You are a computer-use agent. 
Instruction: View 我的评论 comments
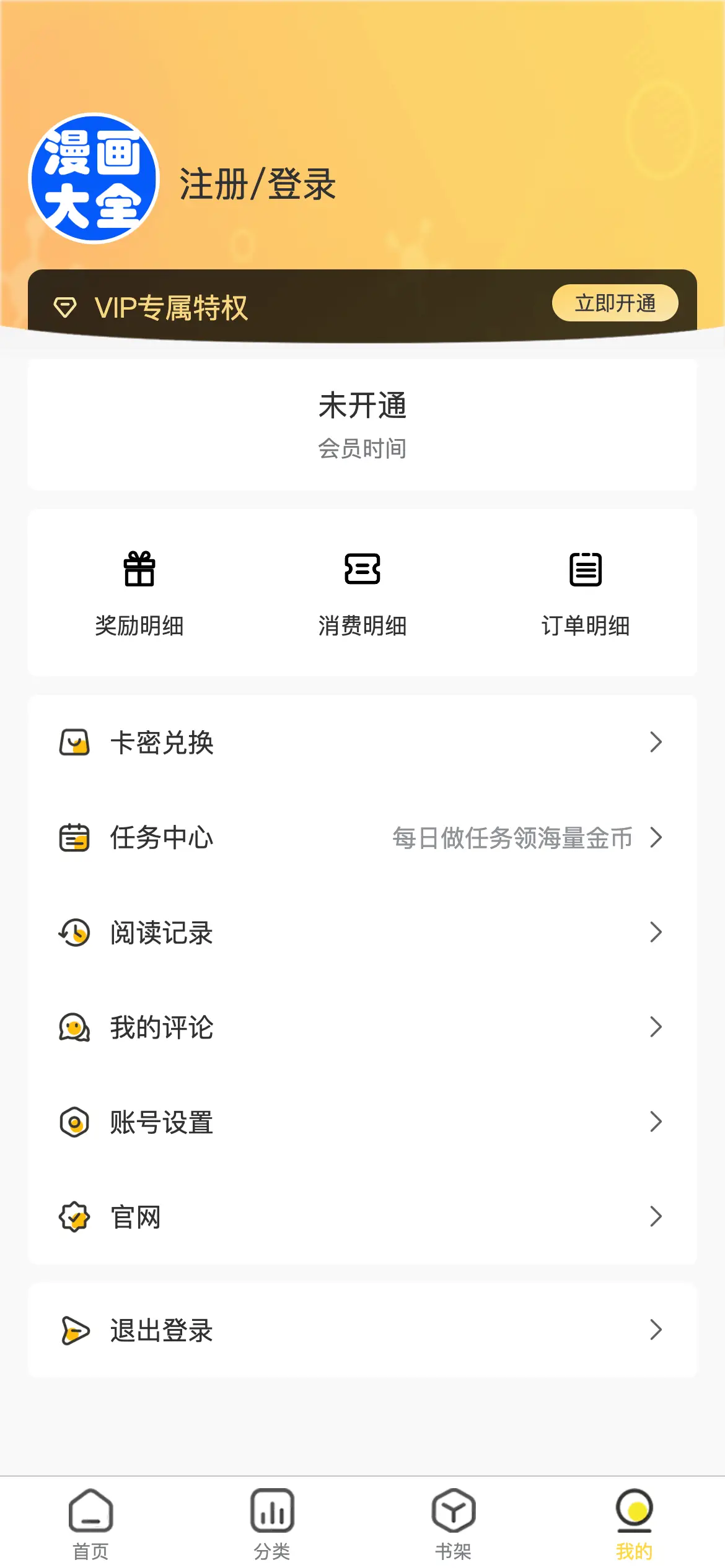pyautogui.click(x=362, y=1027)
